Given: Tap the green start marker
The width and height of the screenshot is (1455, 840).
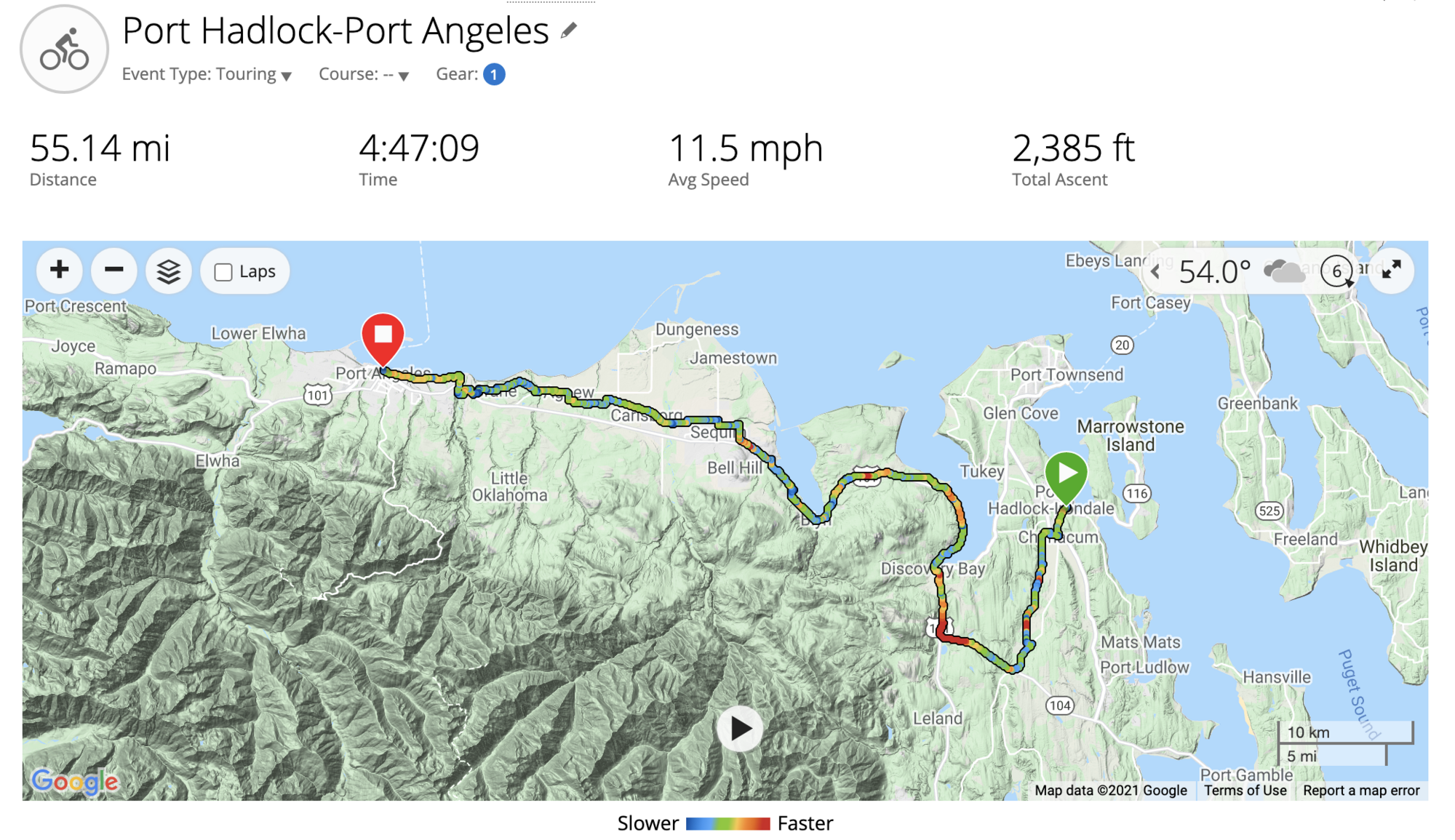Looking at the screenshot, I should (x=1066, y=475).
